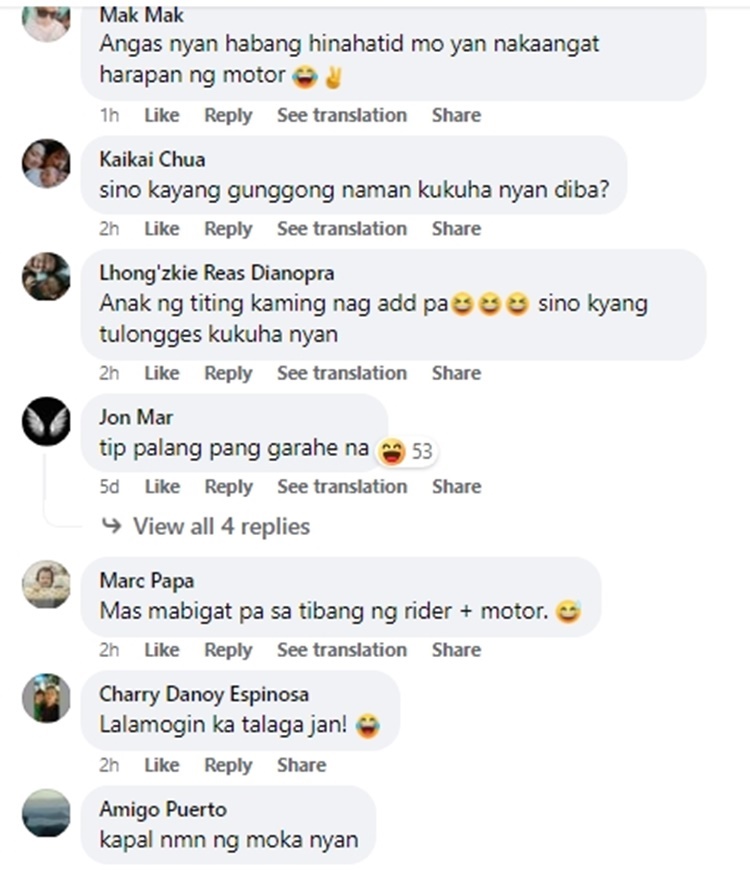See translation of Kaikai Chua's comment
The image size is (750, 870).
click(x=341, y=229)
